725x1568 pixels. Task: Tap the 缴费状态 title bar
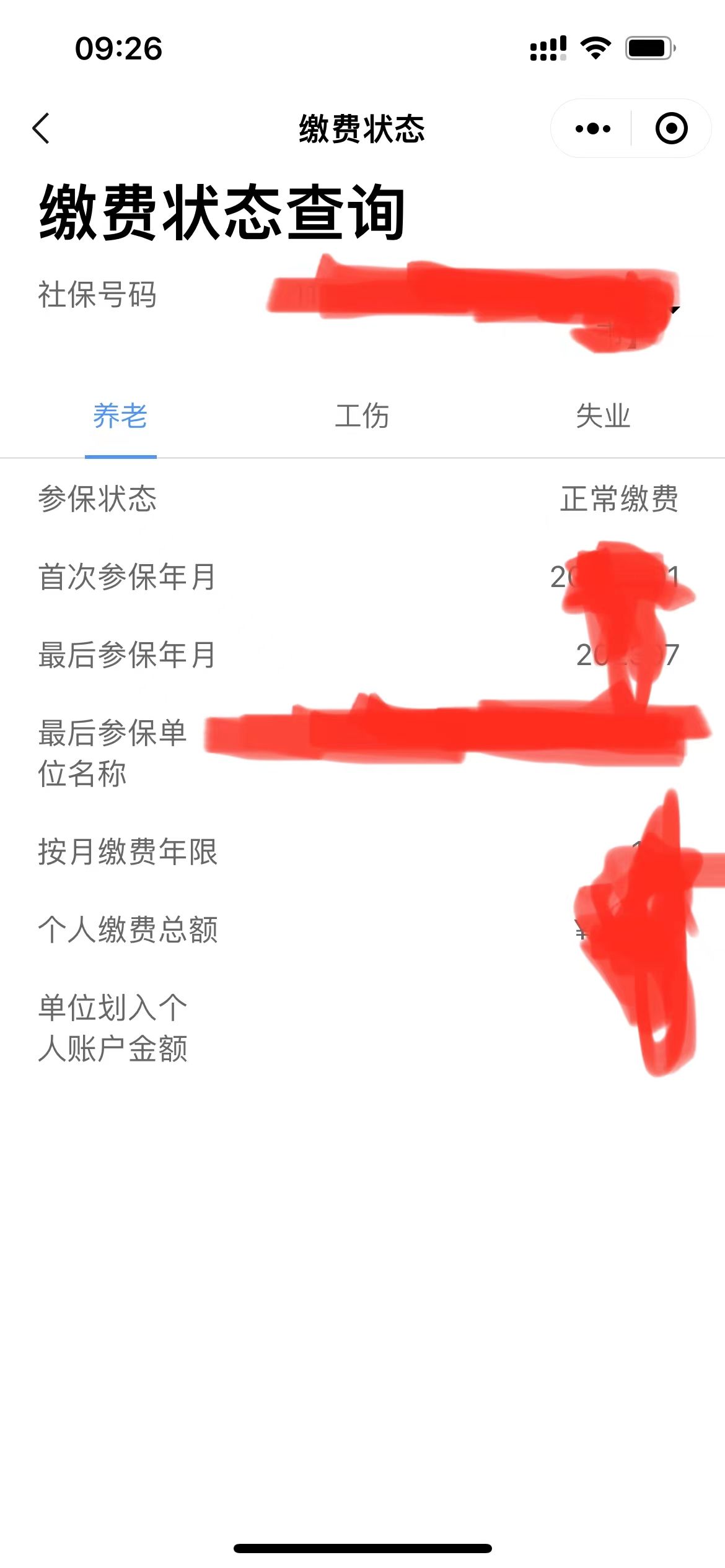[362, 128]
